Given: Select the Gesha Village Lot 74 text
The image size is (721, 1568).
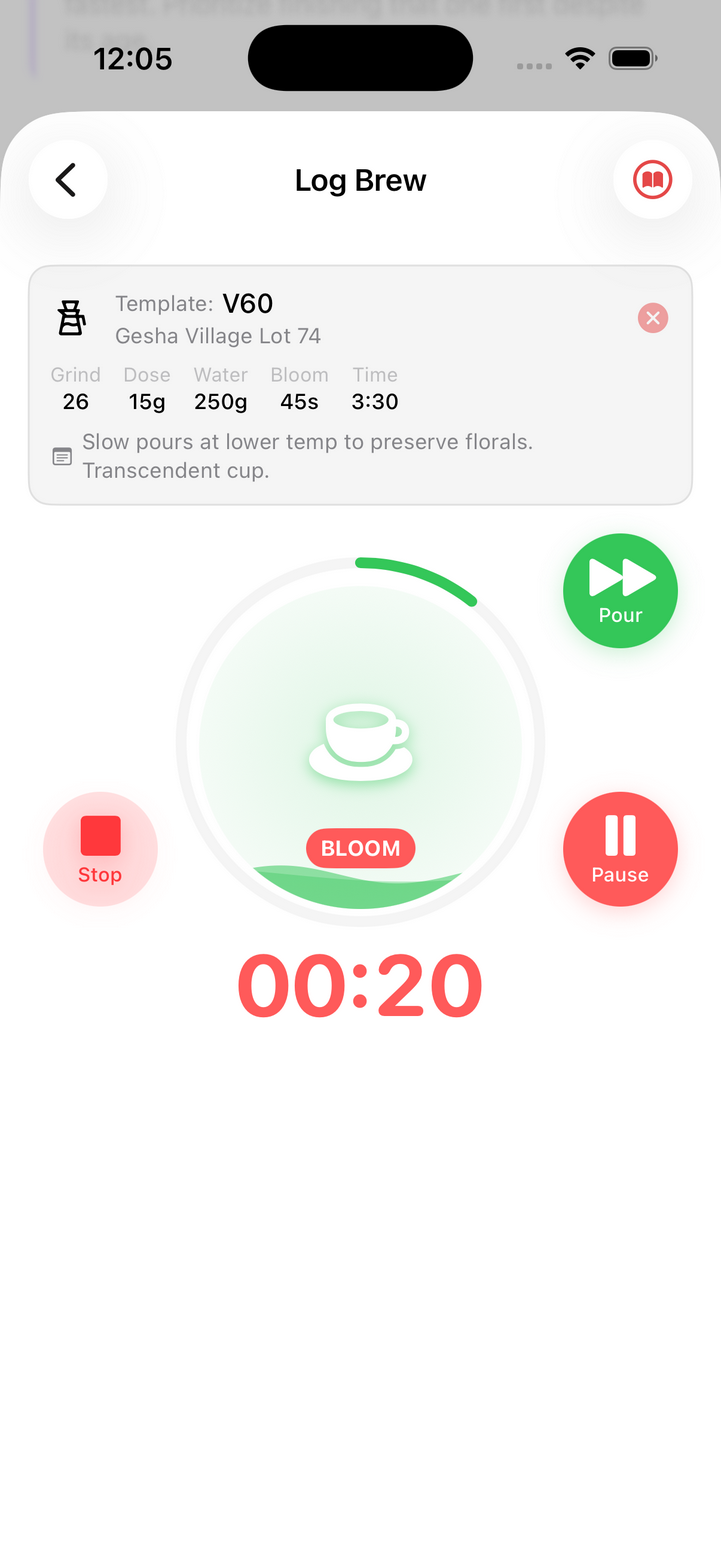Looking at the screenshot, I should tap(218, 336).
